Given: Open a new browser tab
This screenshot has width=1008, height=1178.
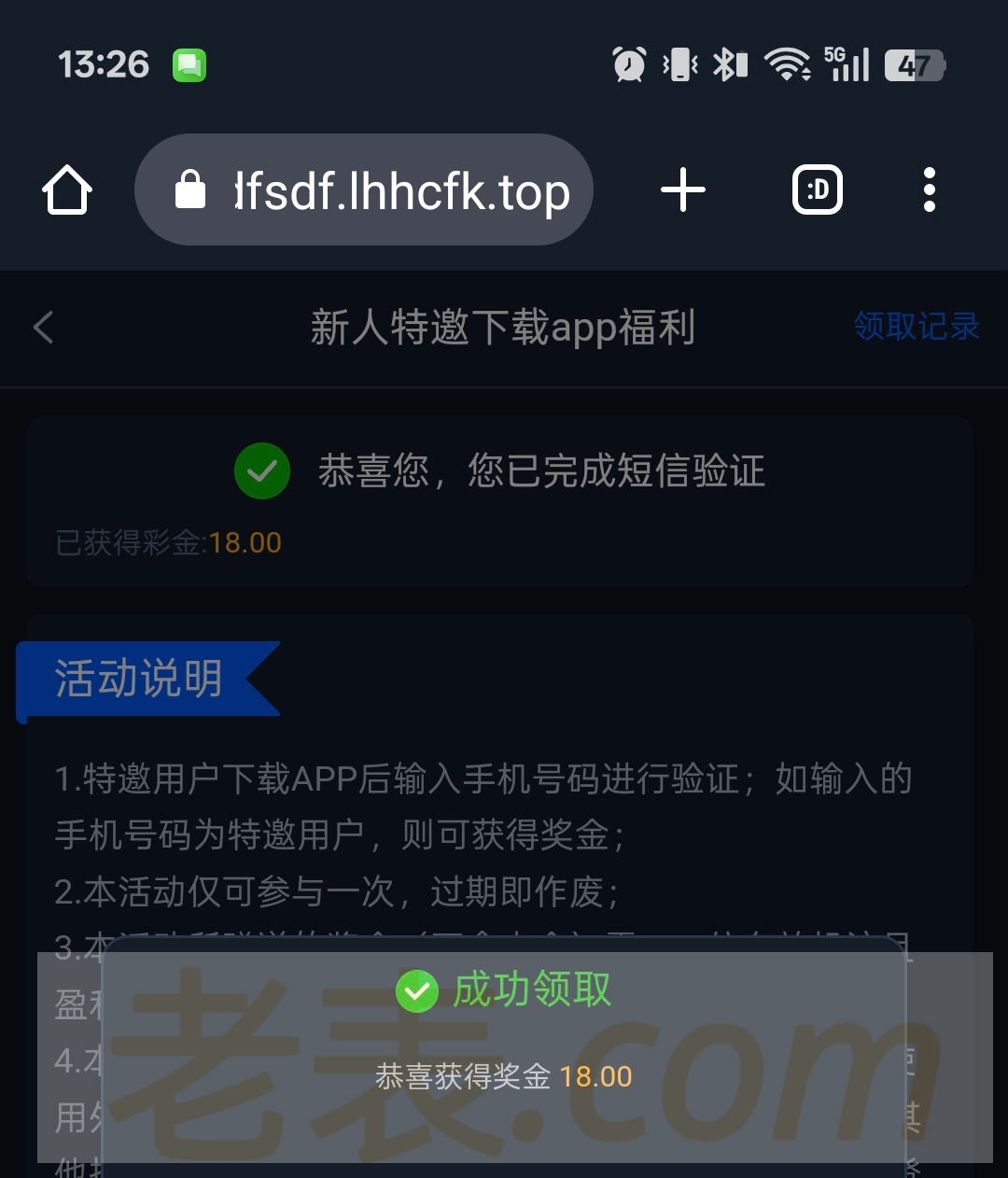Looking at the screenshot, I should tap(683, 190).
